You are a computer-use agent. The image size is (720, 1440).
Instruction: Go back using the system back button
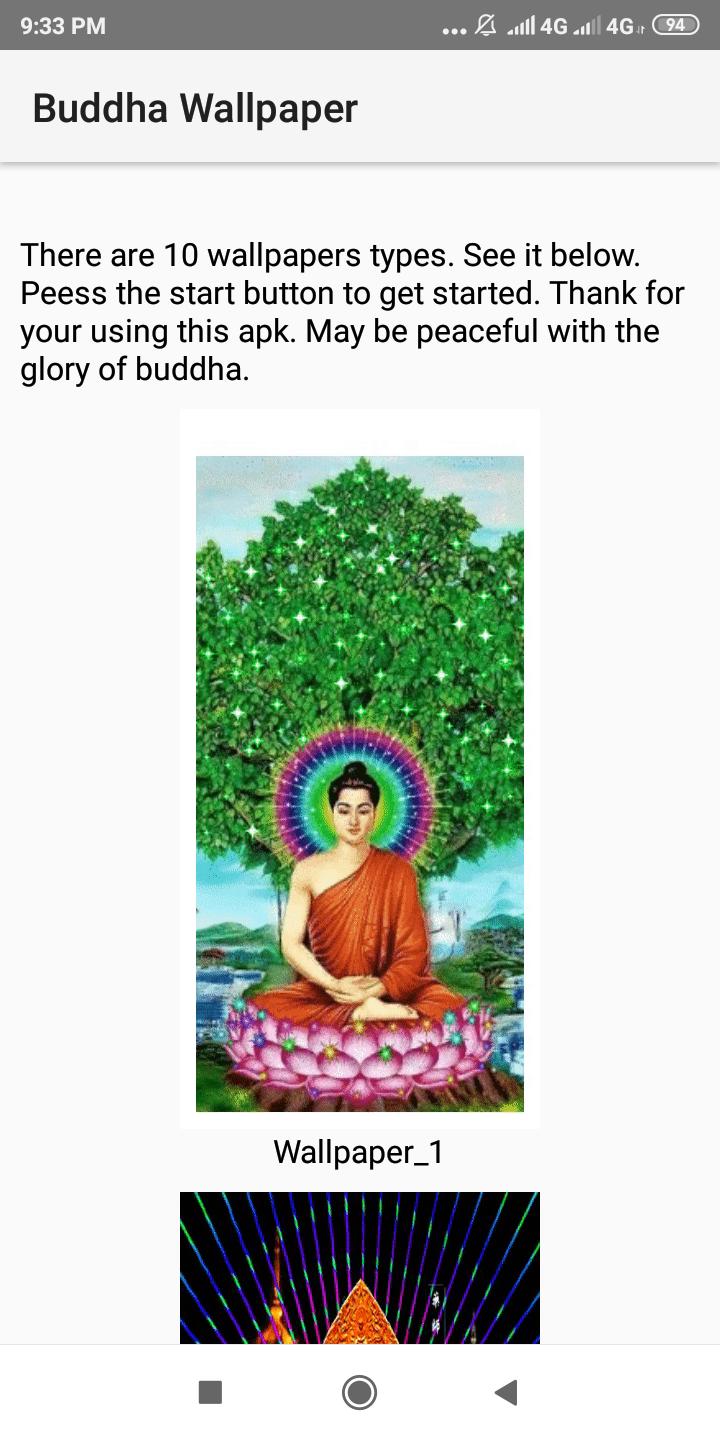point(506,1392)
